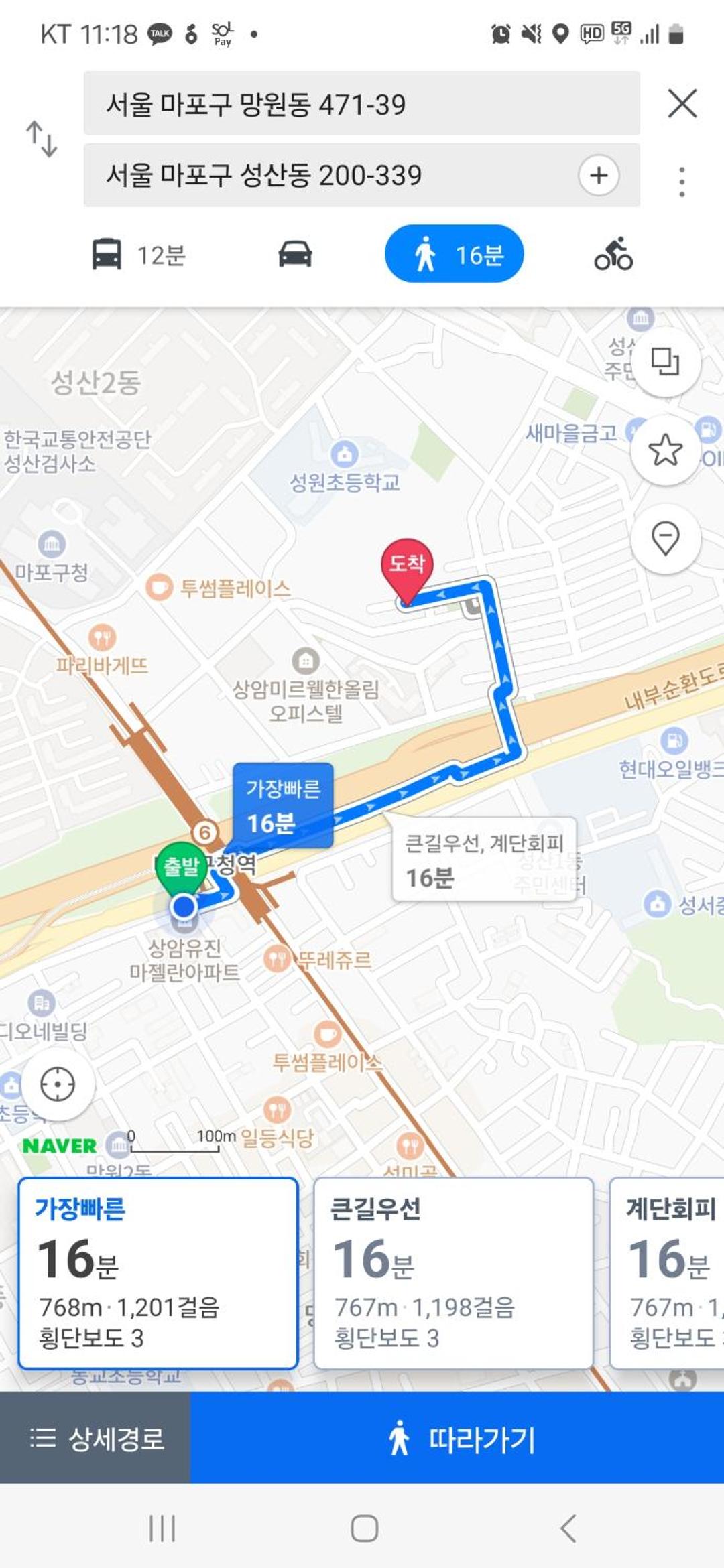Go back with the system back button
The height and width of the screenshot is (1568, 724).
[x=568, y=1528]
